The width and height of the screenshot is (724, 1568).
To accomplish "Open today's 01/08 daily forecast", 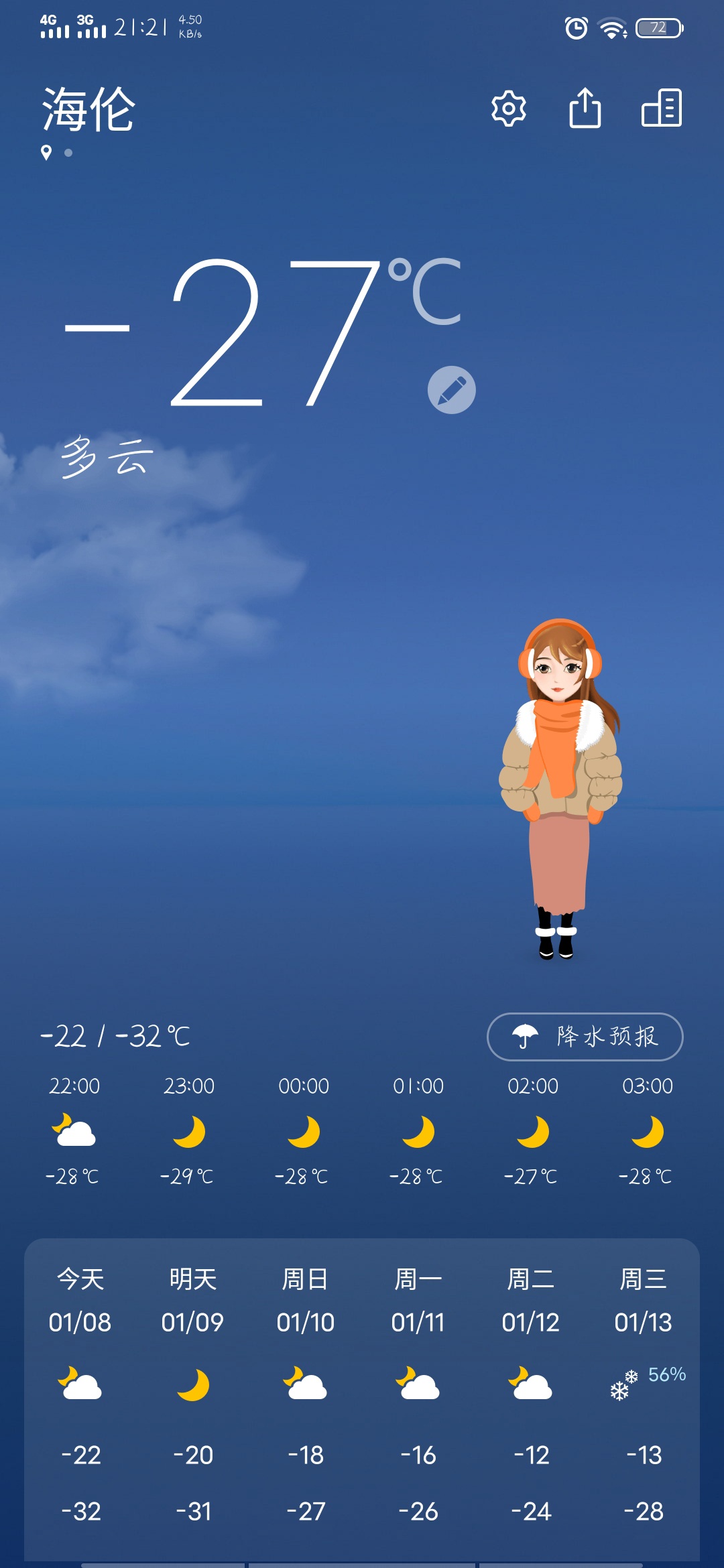I will point(80,1387).
